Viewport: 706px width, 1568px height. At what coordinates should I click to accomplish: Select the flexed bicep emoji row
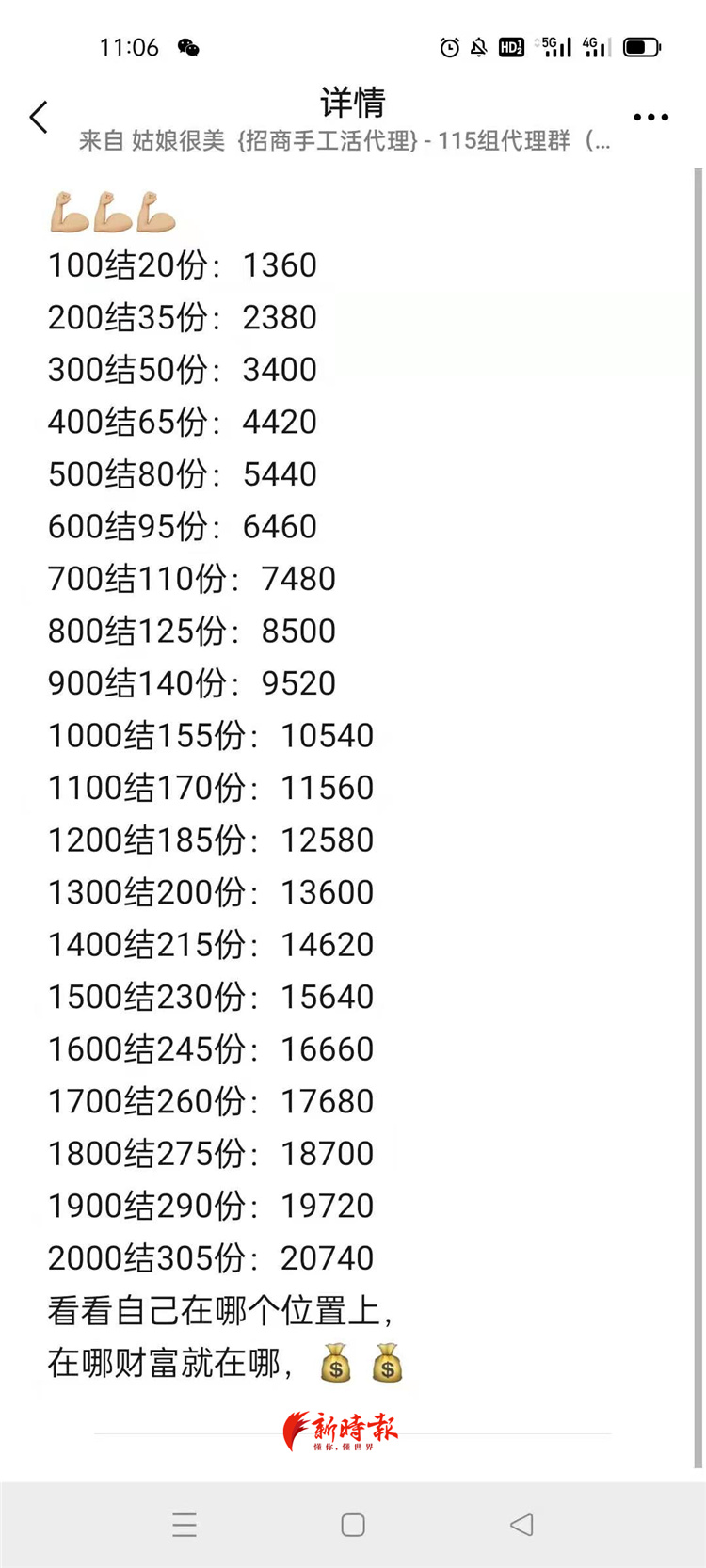click(x=112, y=213)
